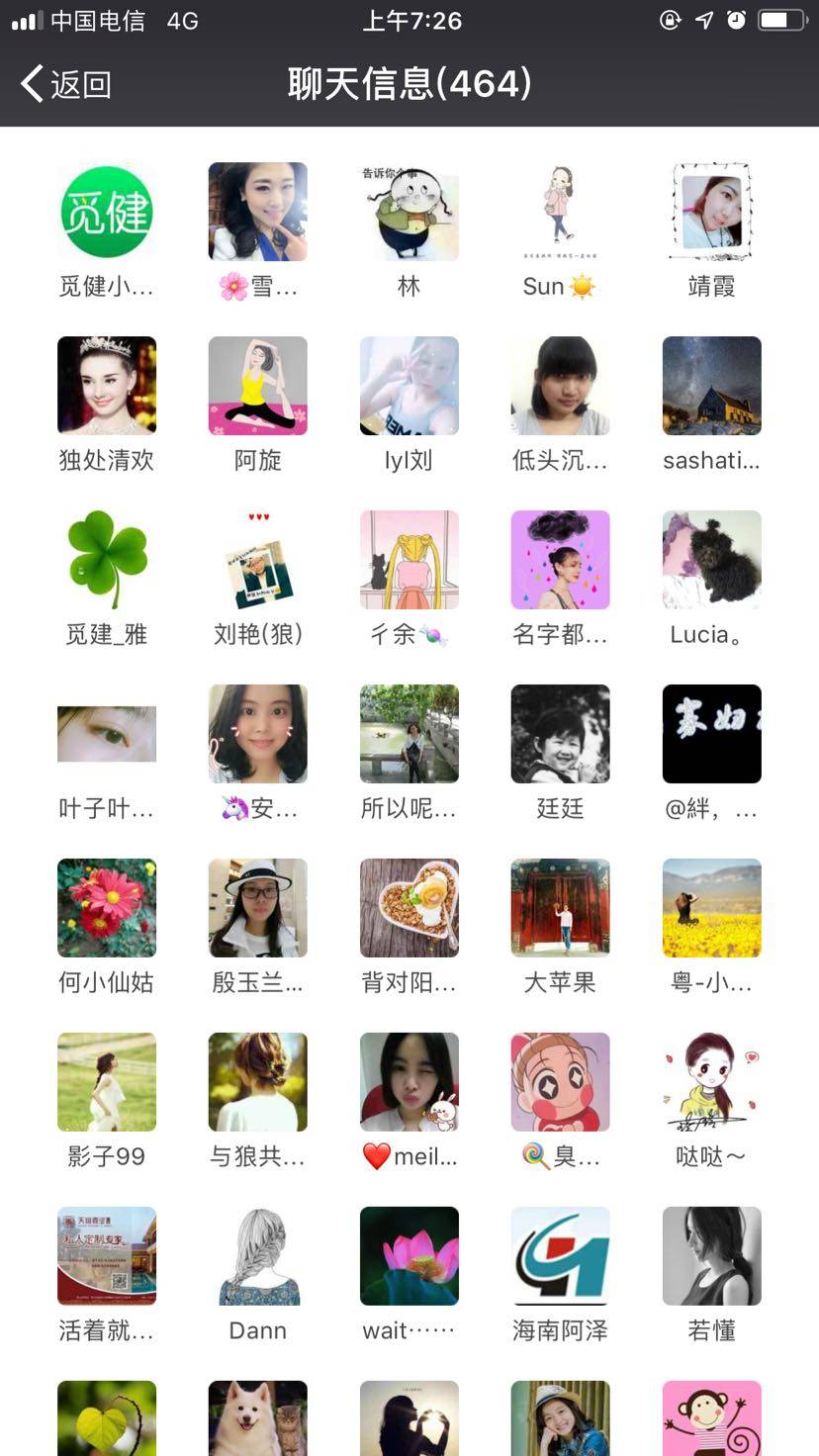Viewport: 819px width, 1456px height.
Task: Select member 靖霞
Action: point(711,212)
